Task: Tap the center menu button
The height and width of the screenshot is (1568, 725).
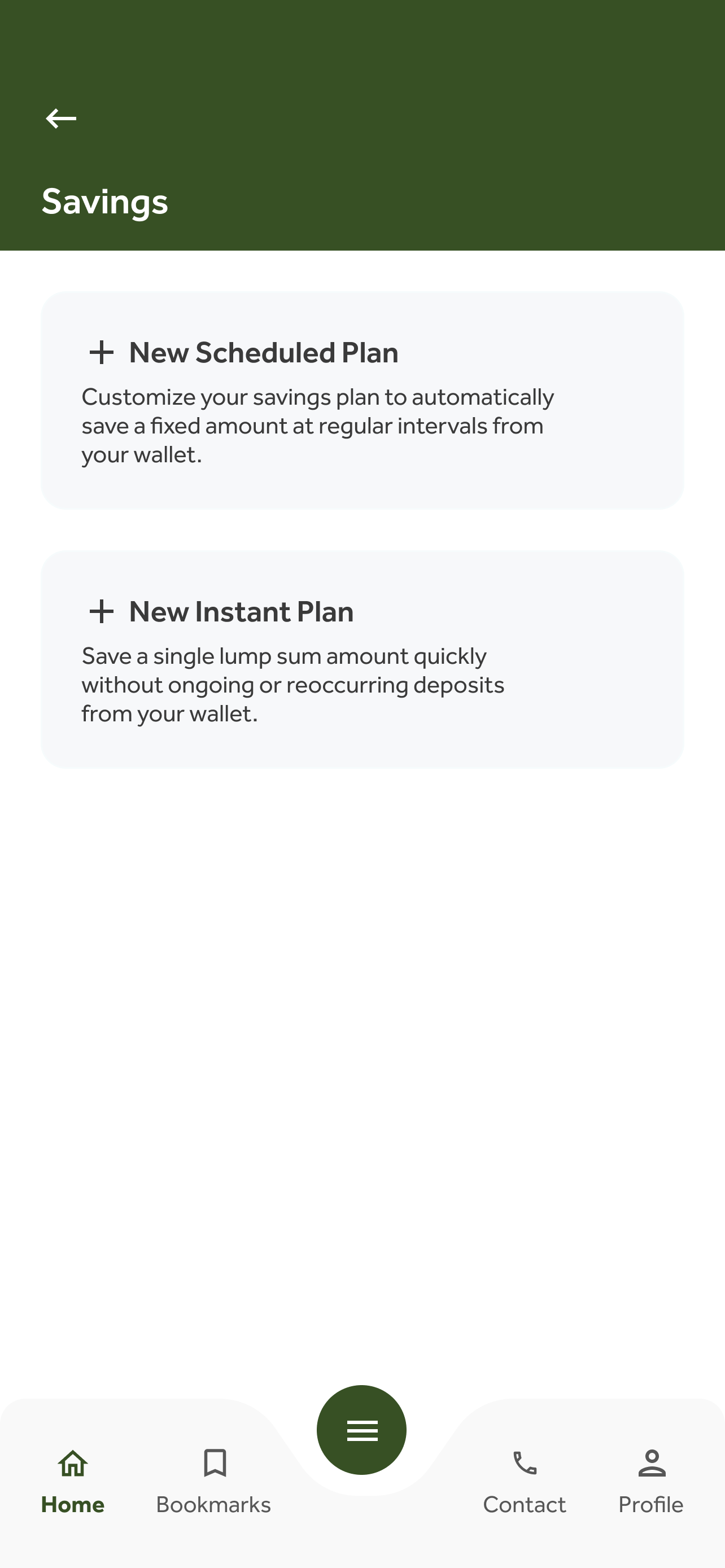Action: [x=361, y=1430]
